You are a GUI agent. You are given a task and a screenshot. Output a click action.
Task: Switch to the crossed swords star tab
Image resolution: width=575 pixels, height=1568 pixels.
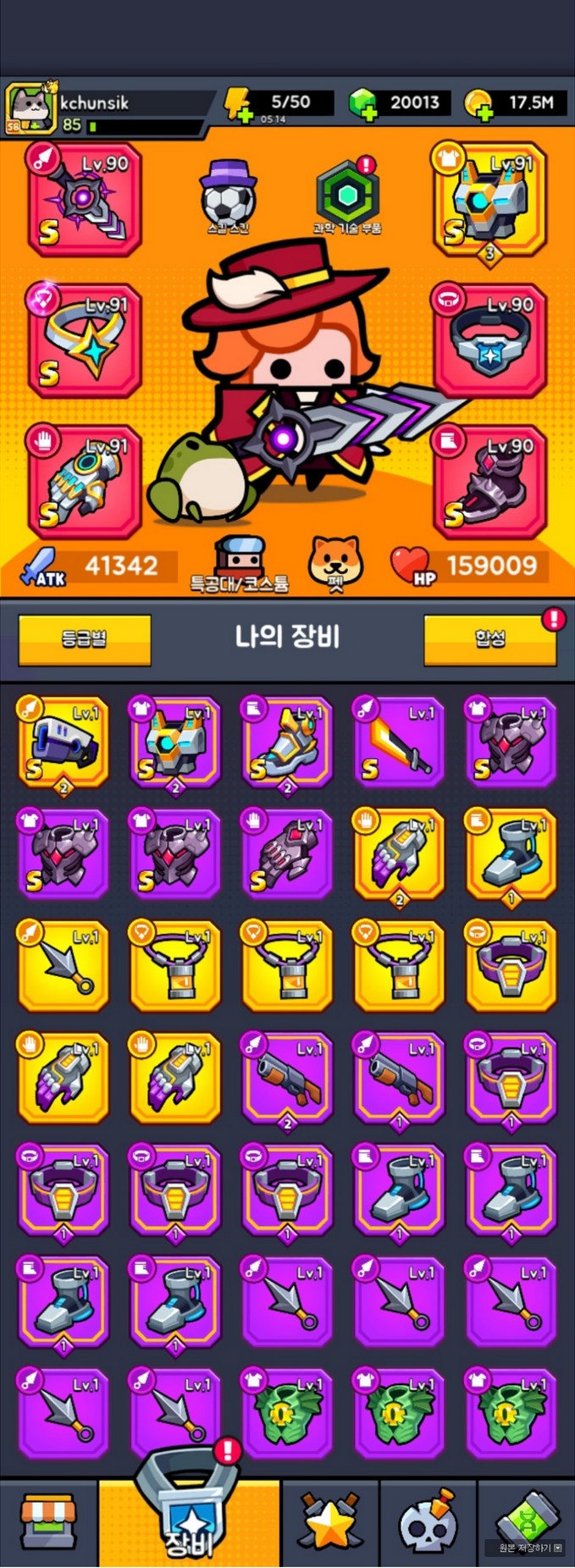click(330, 1522)
